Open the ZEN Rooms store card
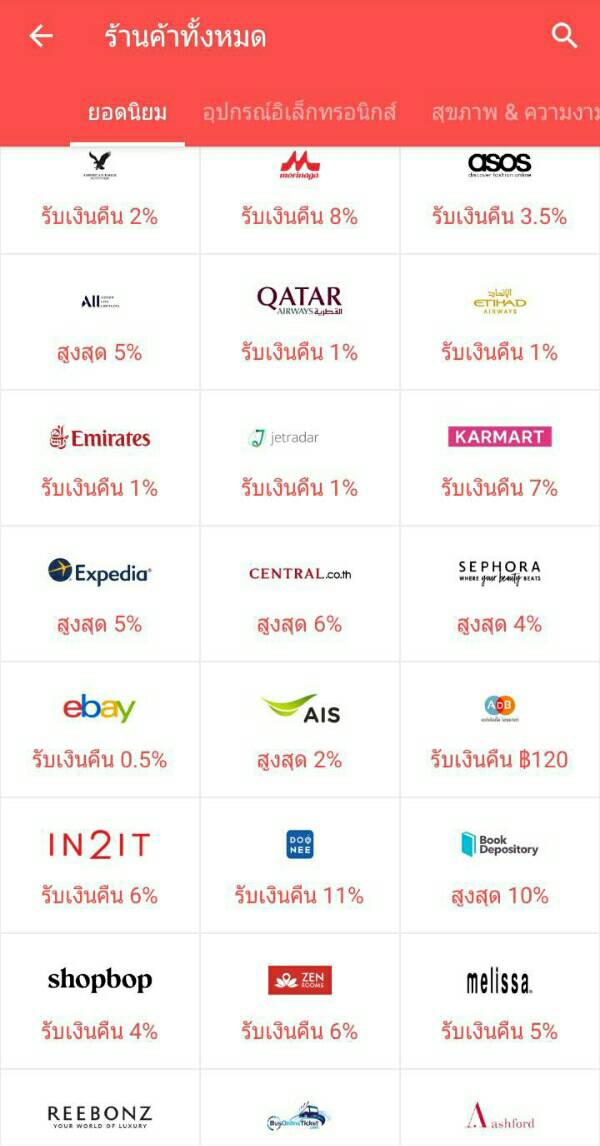 pos(300,1001)
